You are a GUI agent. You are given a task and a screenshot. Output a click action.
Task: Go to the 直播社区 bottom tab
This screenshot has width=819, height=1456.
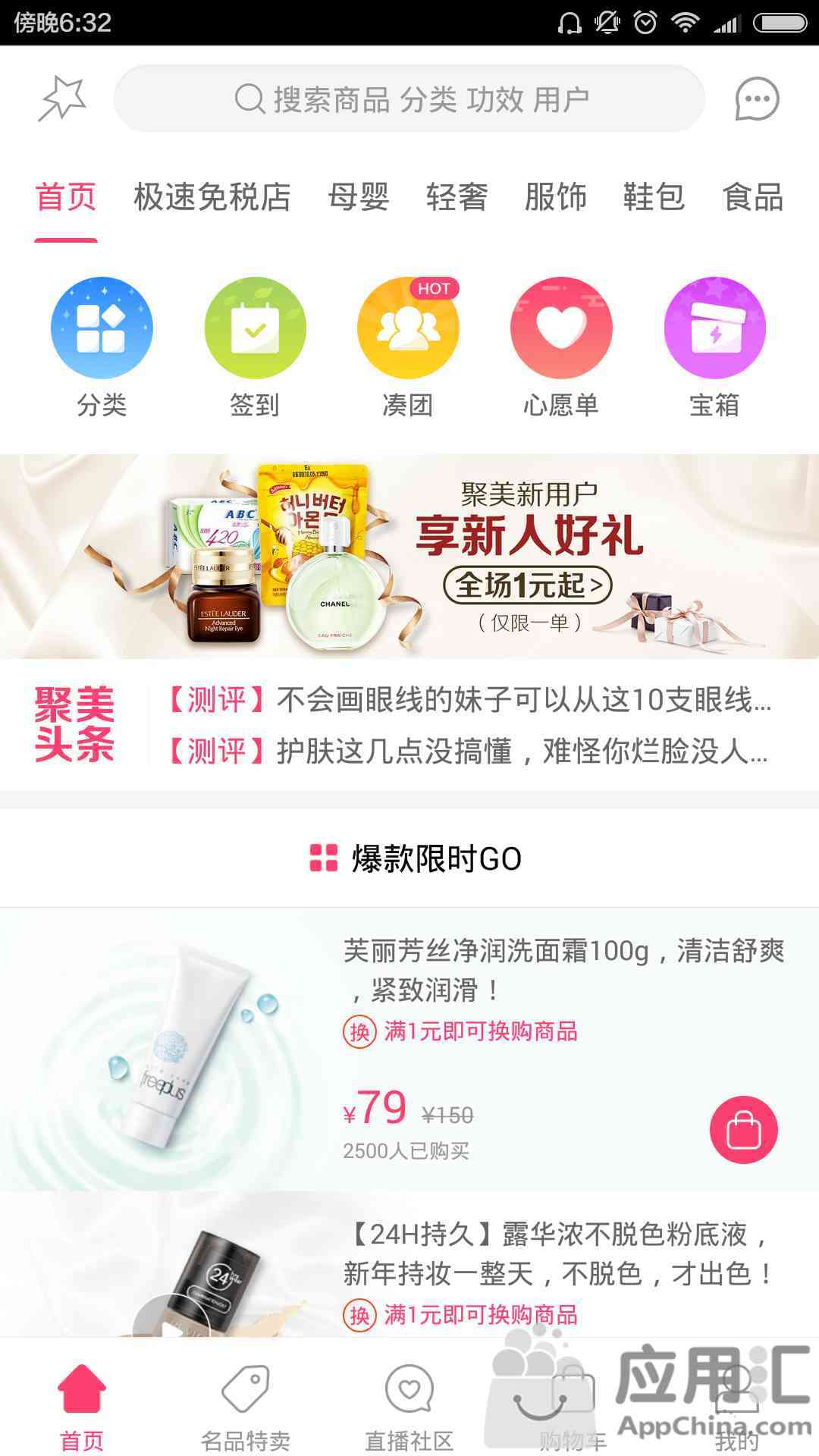pyautogui.click(x=409, y=1407)
